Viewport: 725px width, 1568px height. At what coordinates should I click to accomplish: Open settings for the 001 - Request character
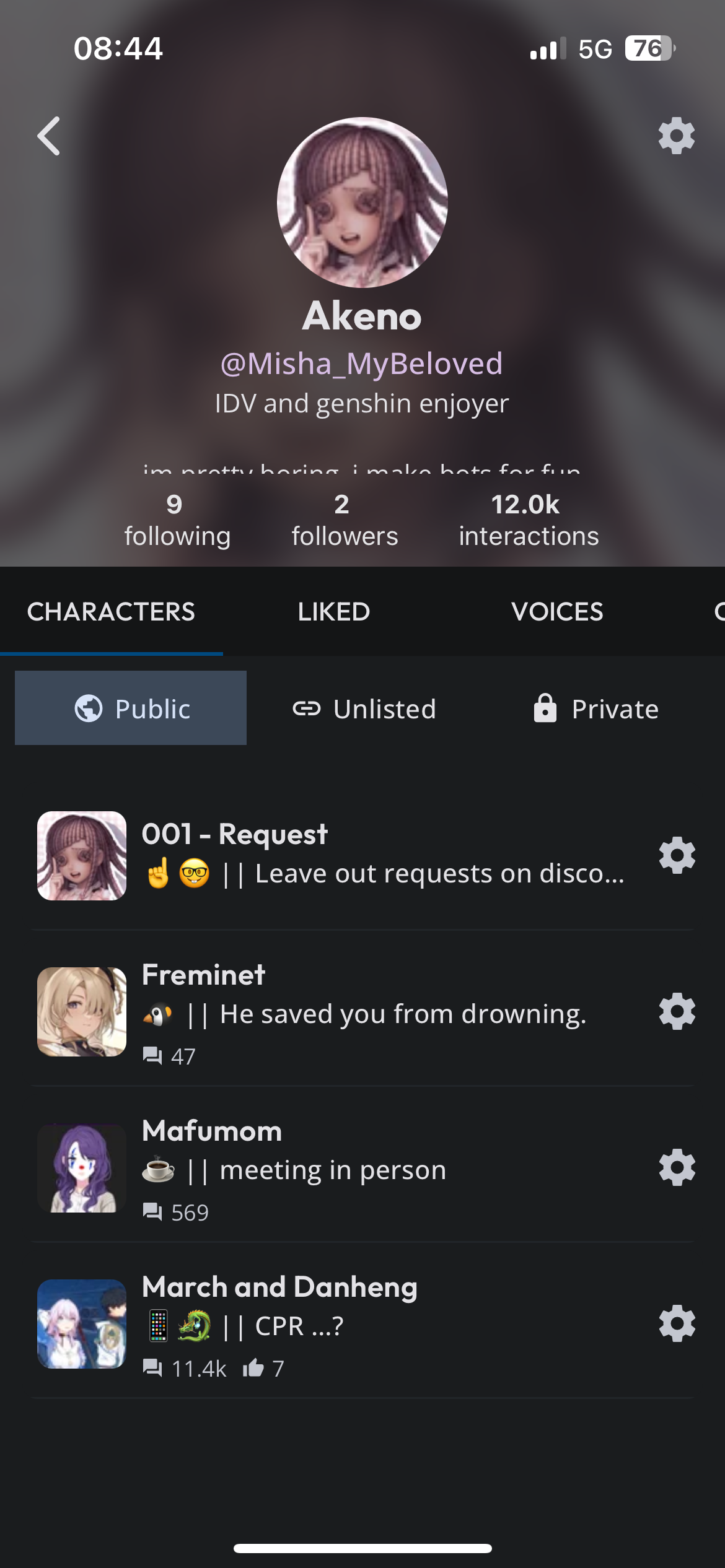pyautogui.click(x=677, y=856)
